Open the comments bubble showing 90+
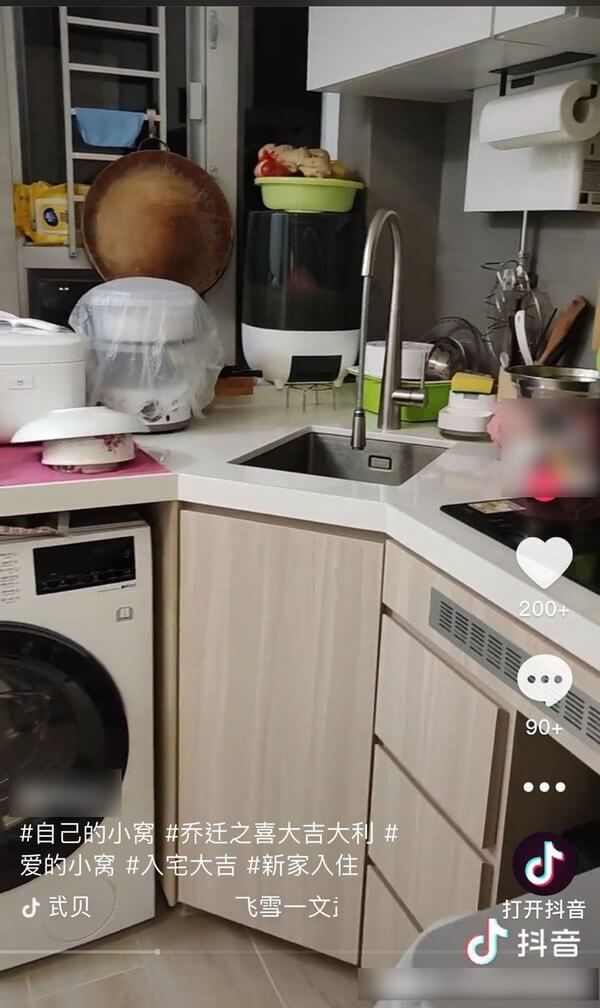600x1008 pixels. 544,680
